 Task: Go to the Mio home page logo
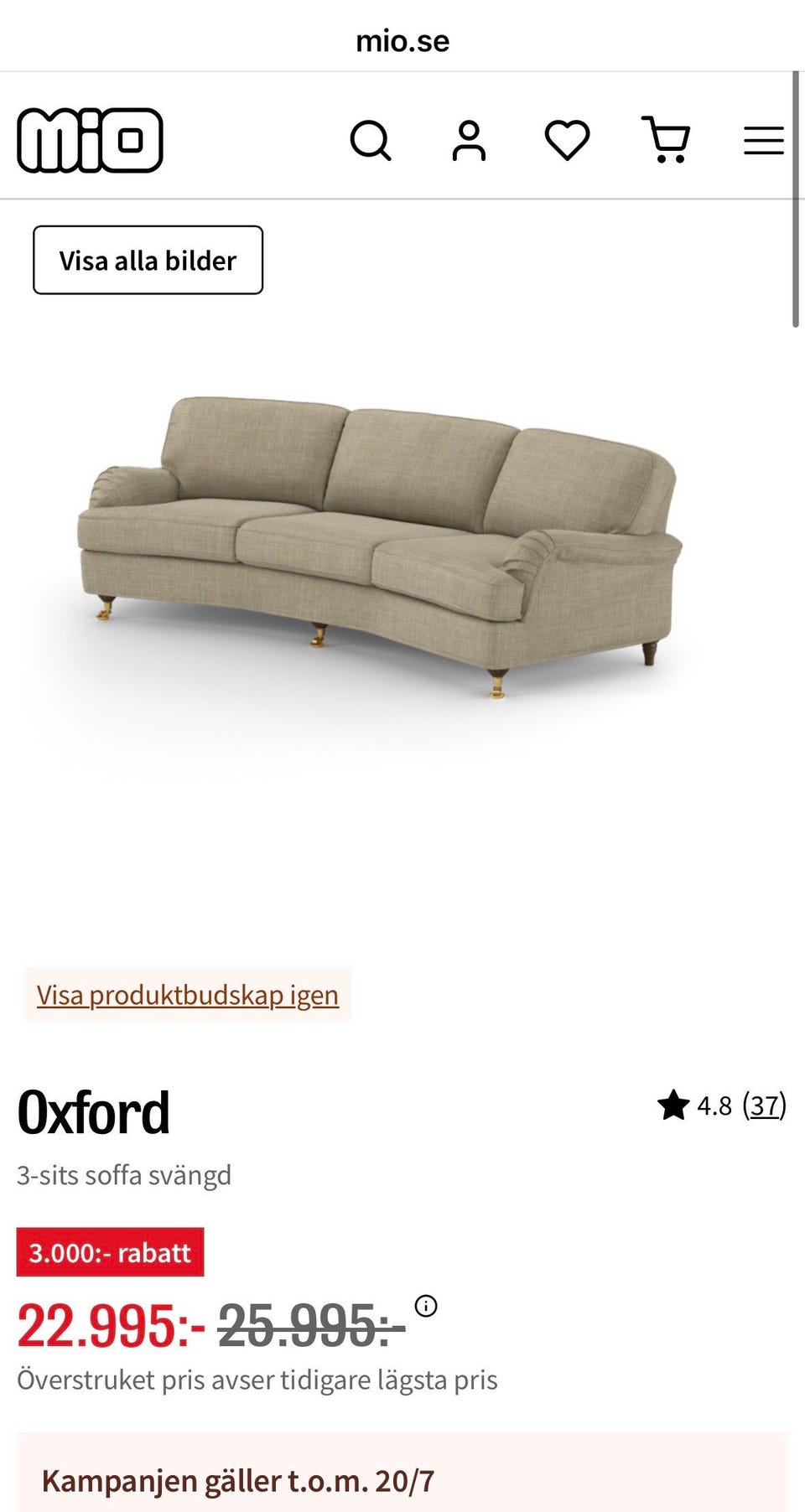(90, 140)
